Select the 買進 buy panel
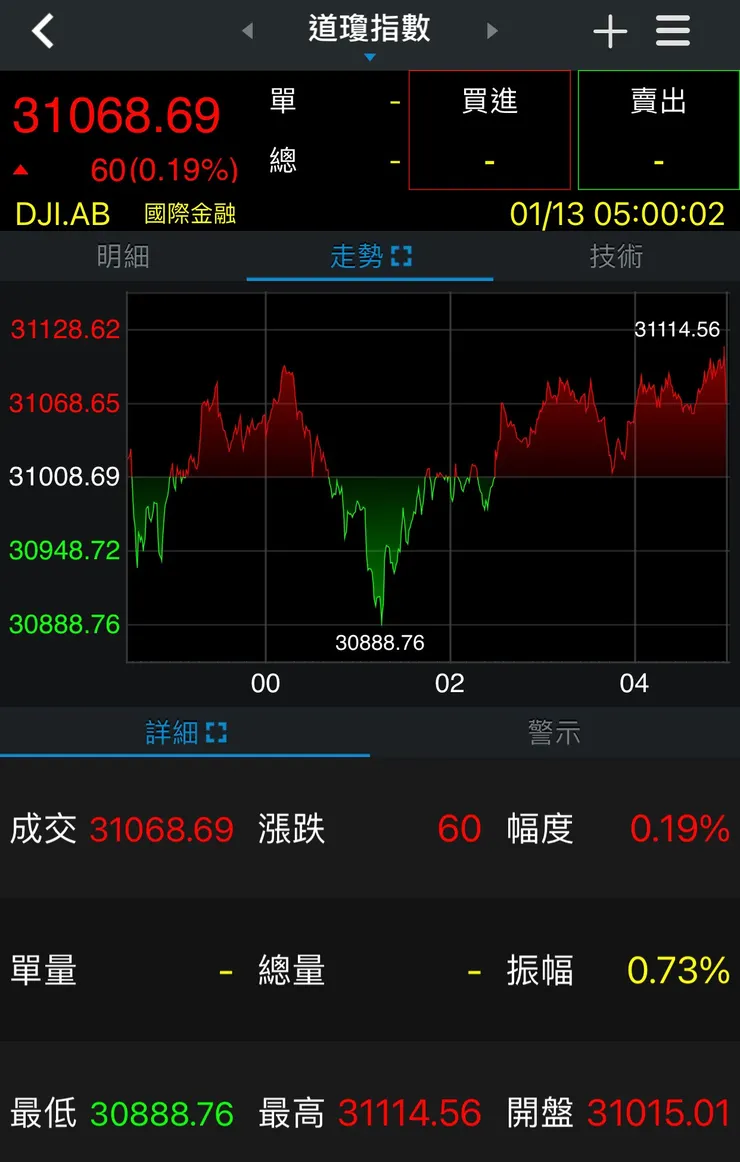The width and height of the screenshot is (740, 1162). coord(489,130)
